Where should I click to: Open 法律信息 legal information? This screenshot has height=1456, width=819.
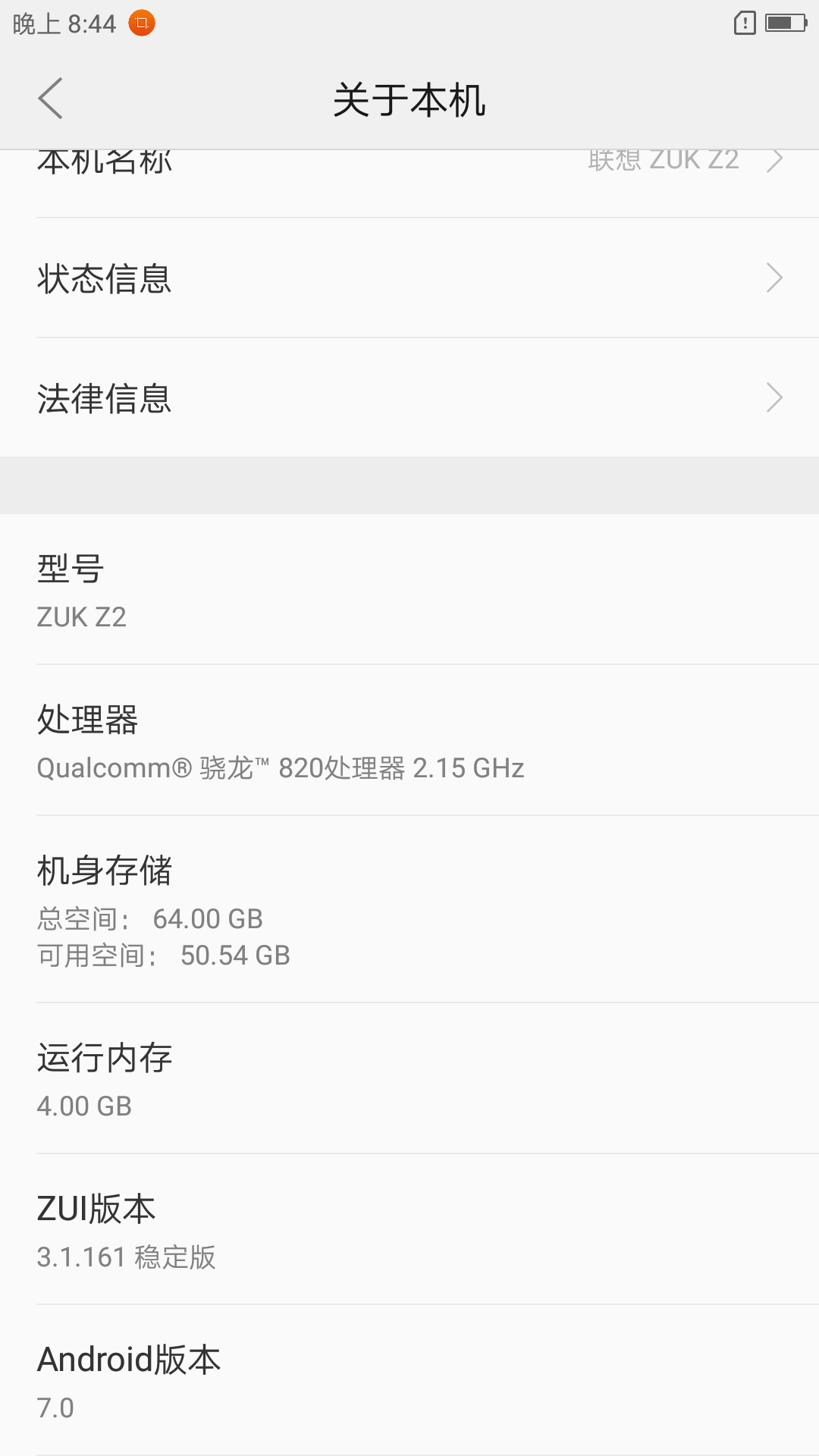pyautogui.click(x=409, y=398)
